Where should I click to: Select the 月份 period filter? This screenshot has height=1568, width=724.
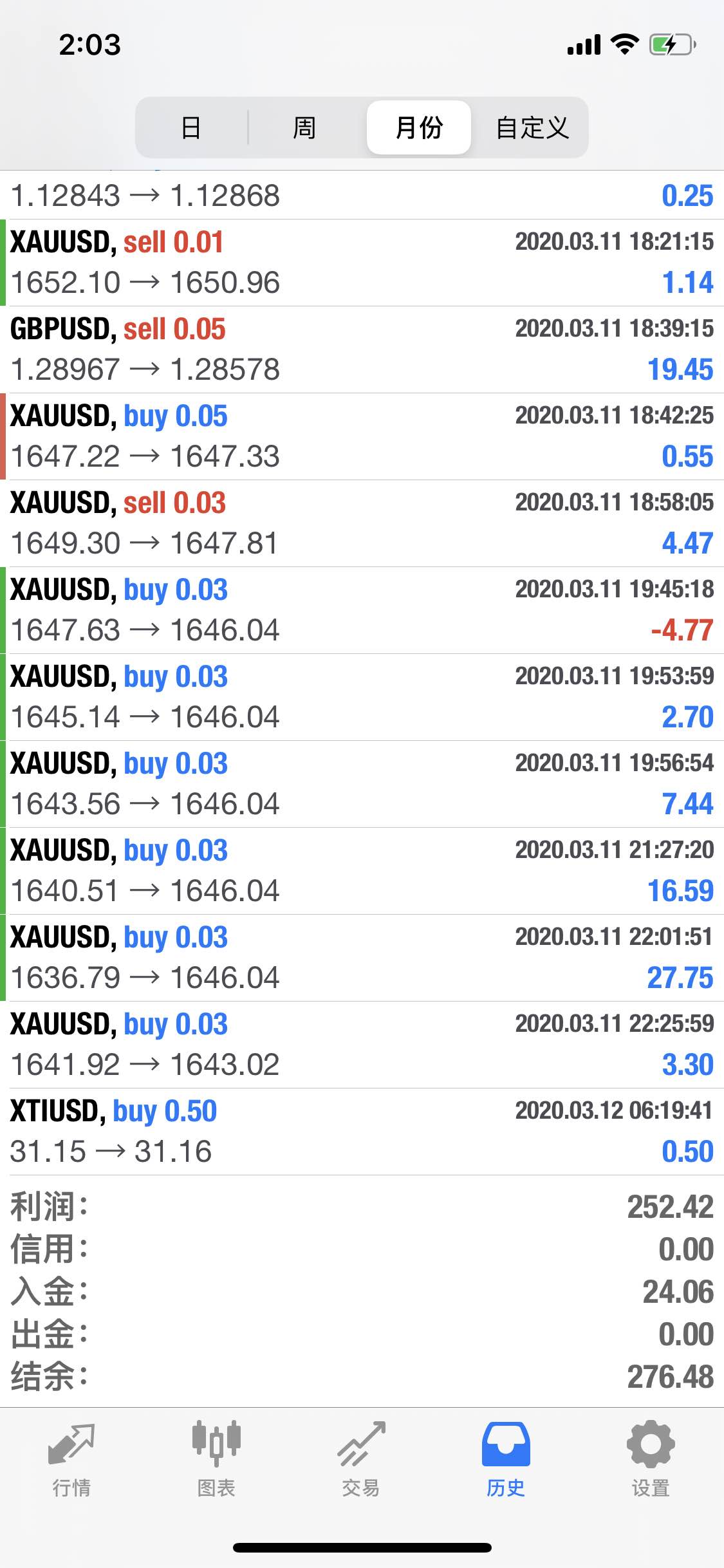(x=419, y=127)
